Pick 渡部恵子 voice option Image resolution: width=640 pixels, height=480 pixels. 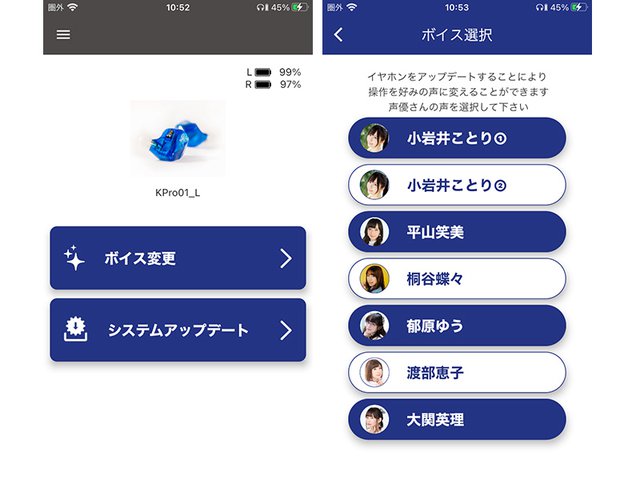(x=457, y=373)
